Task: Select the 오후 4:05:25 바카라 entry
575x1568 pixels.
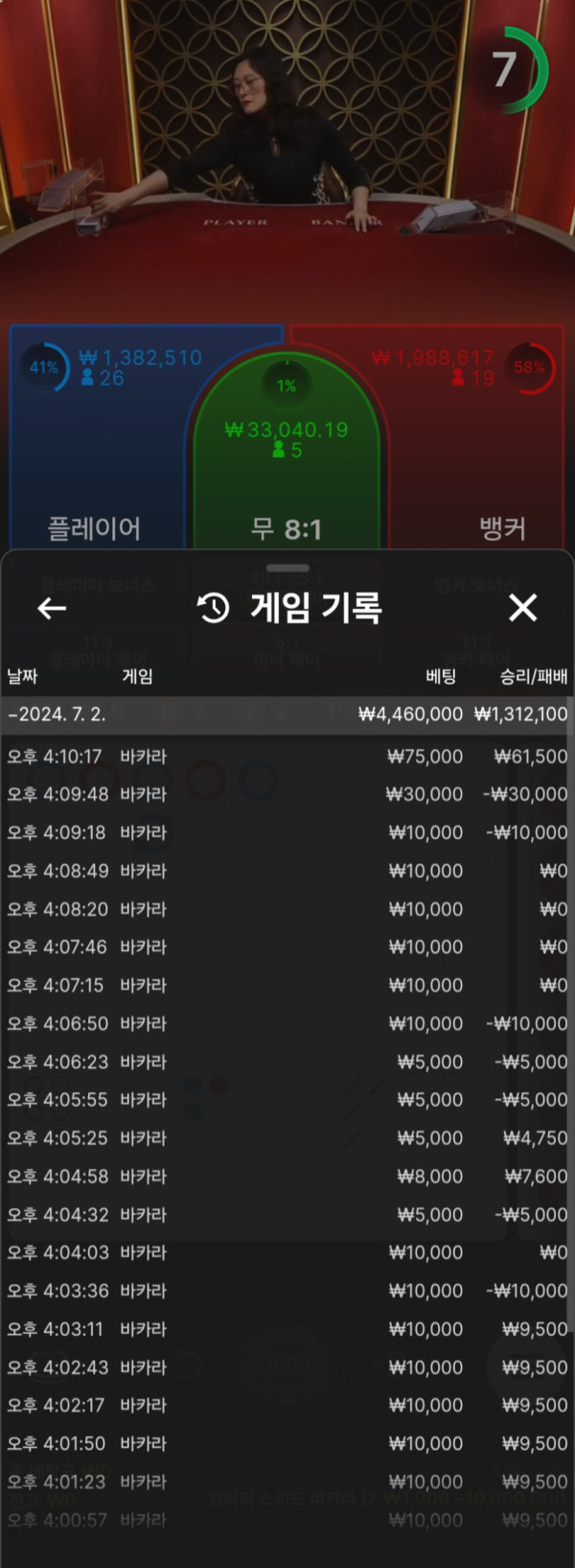Action: pos(287,1138)
